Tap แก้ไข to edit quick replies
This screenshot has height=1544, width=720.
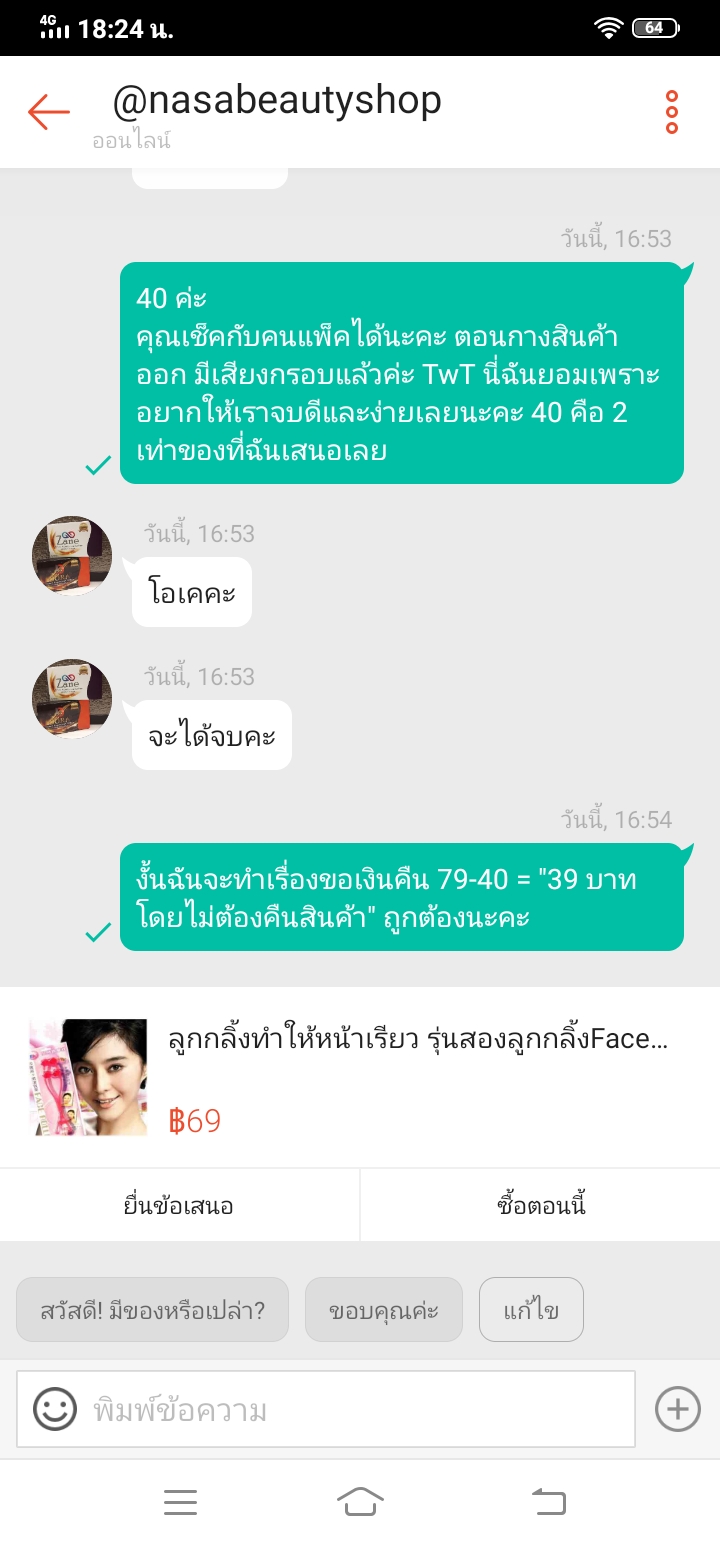(x=531, y=1310)
